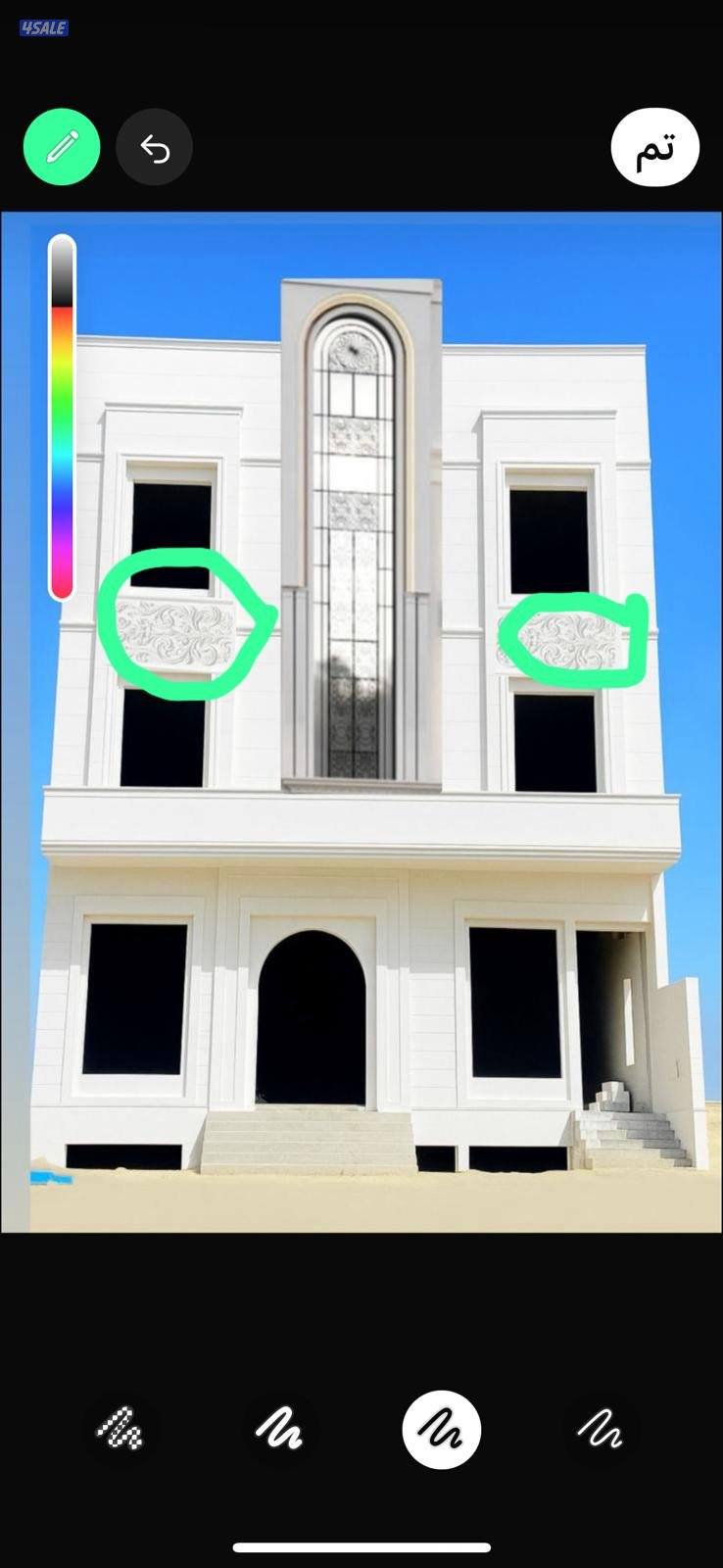Undo the last drawing stroke

coord(154,147)
